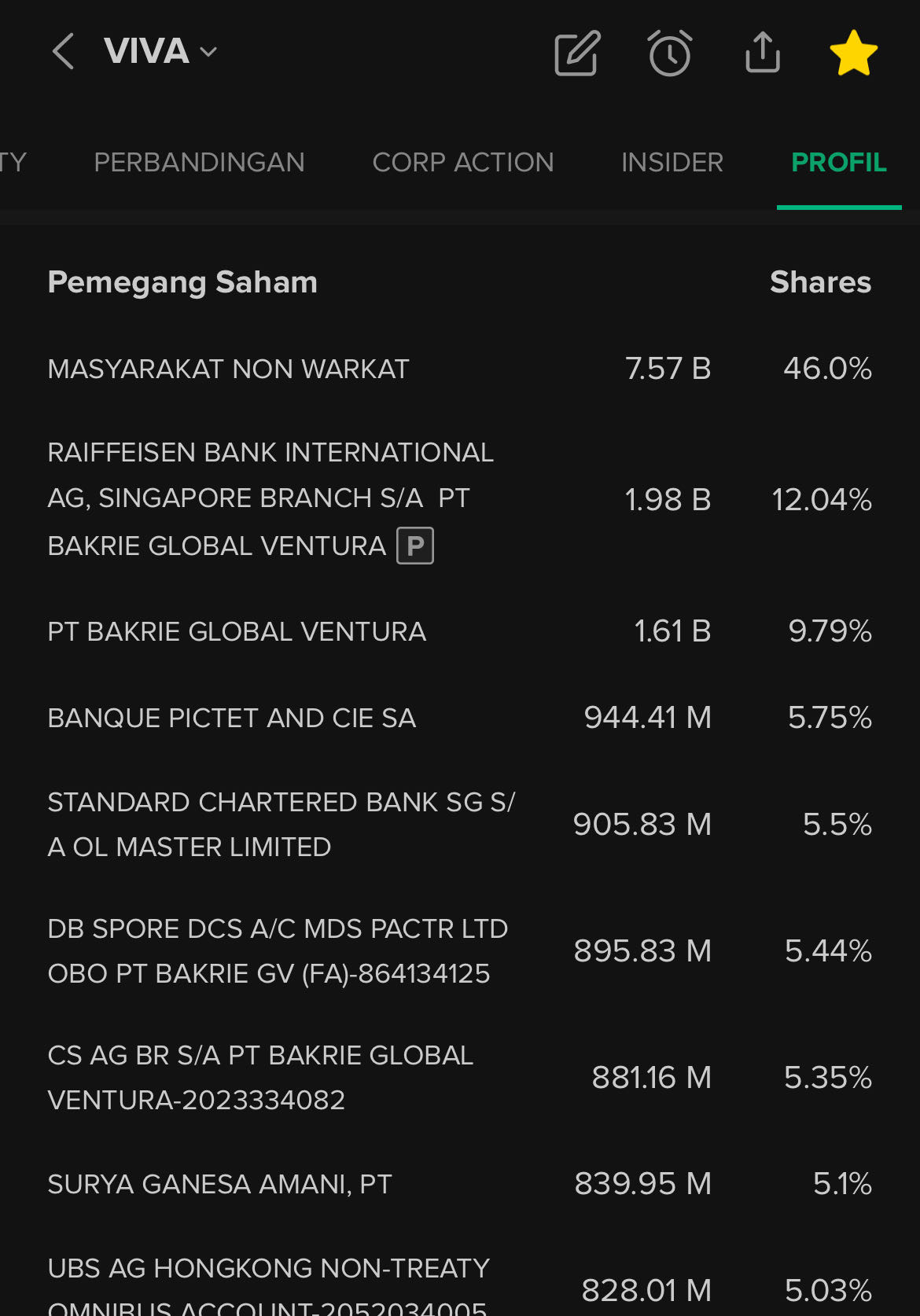Remove VIVA from watchlist via star

853,53
